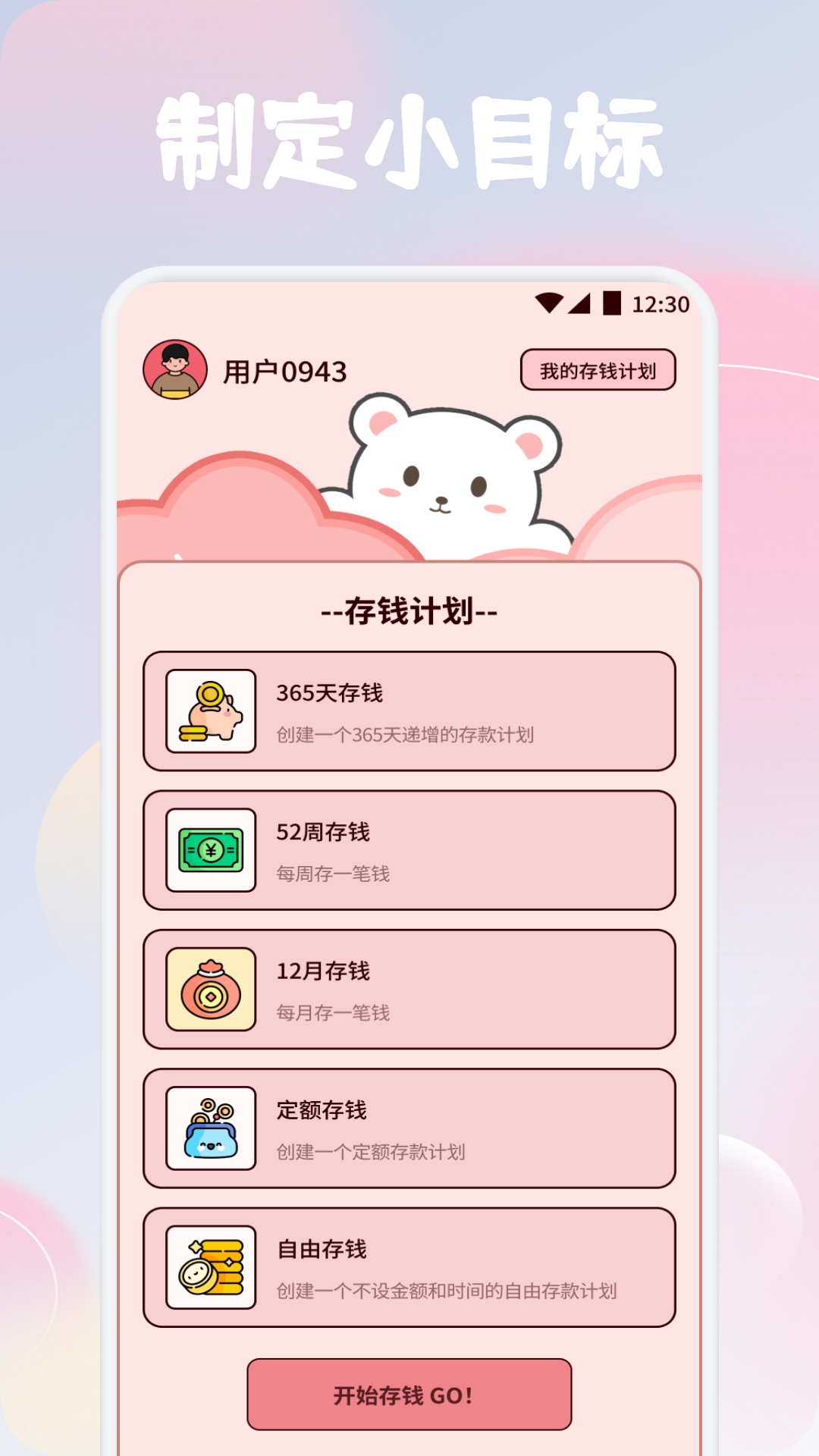
Task: Choose the 52周存钱 plan card
Action: (x=409, y=849)
